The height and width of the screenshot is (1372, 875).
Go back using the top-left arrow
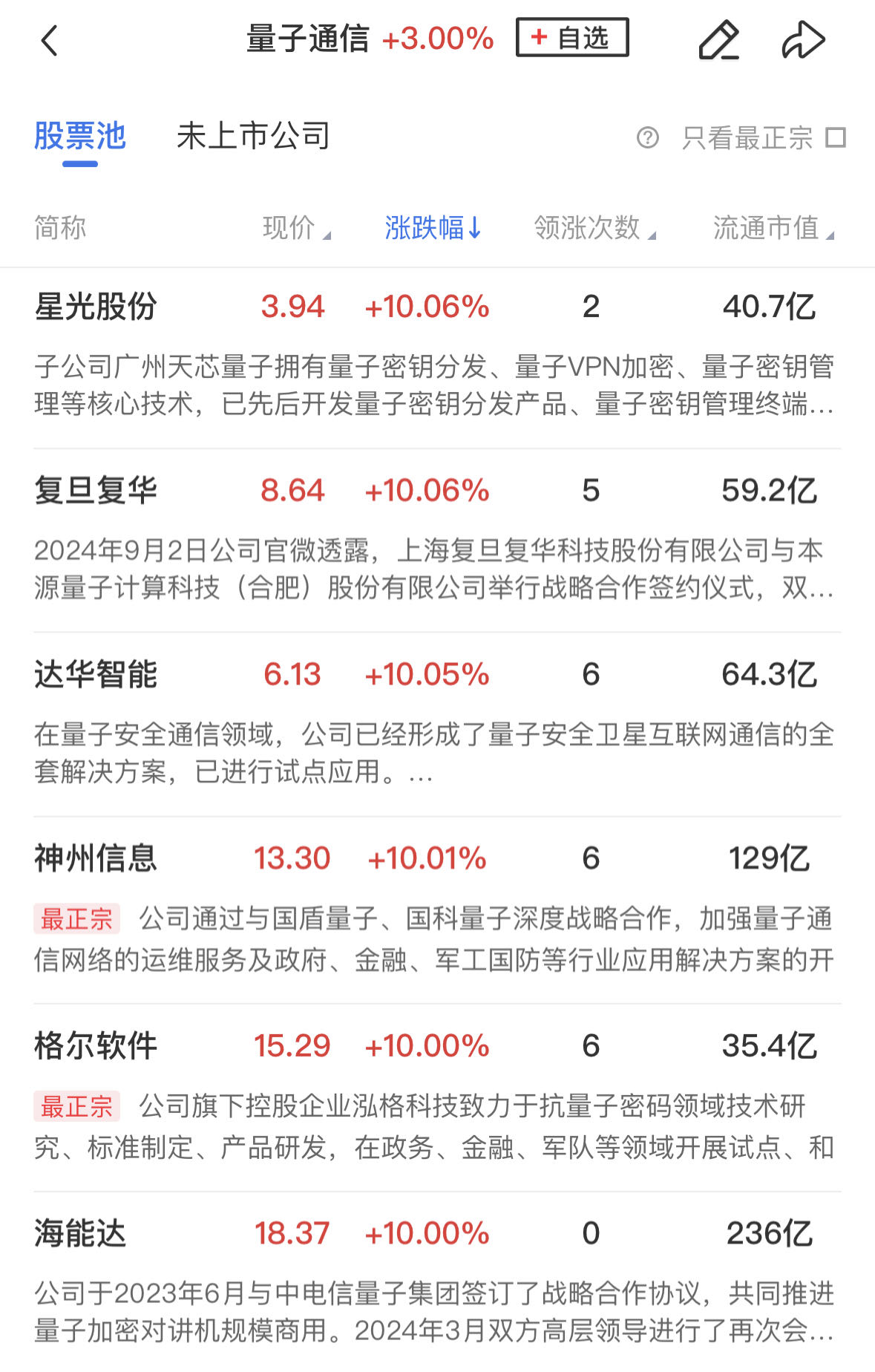tap(49, 40)
